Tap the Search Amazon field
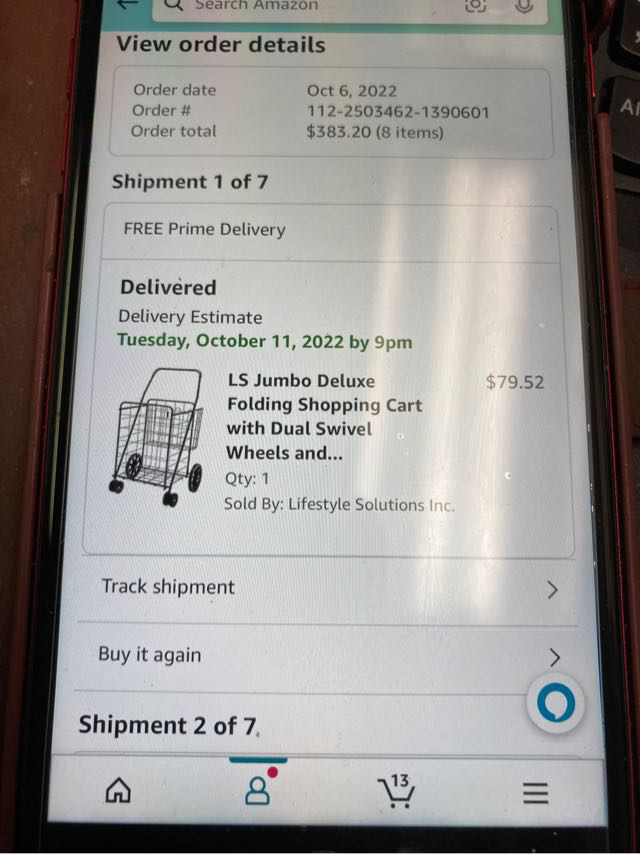Image resolution: width=640 pixels, height=854 pixels. pyautogui.click(x=300, y=6)
